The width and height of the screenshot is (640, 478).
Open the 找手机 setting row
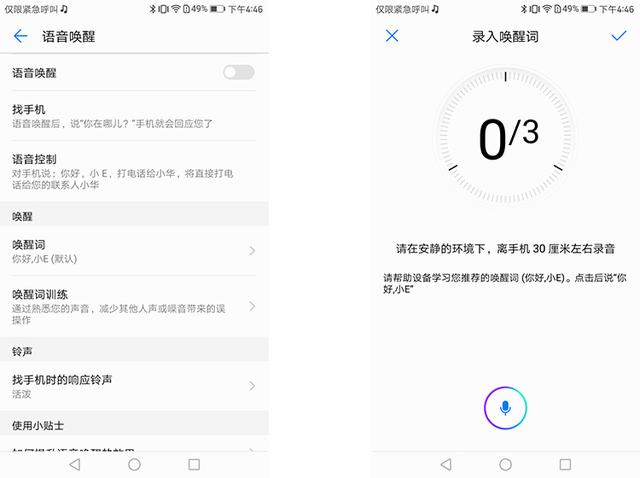134,115
